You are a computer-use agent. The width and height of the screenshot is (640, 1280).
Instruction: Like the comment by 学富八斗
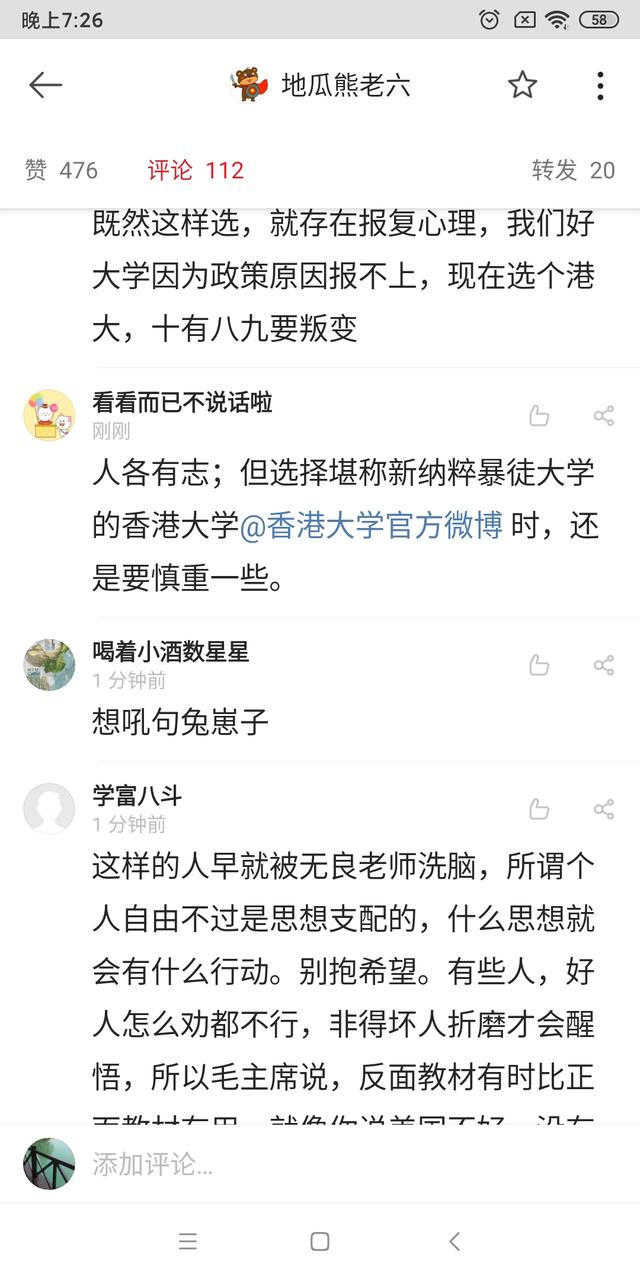(539, 809)
